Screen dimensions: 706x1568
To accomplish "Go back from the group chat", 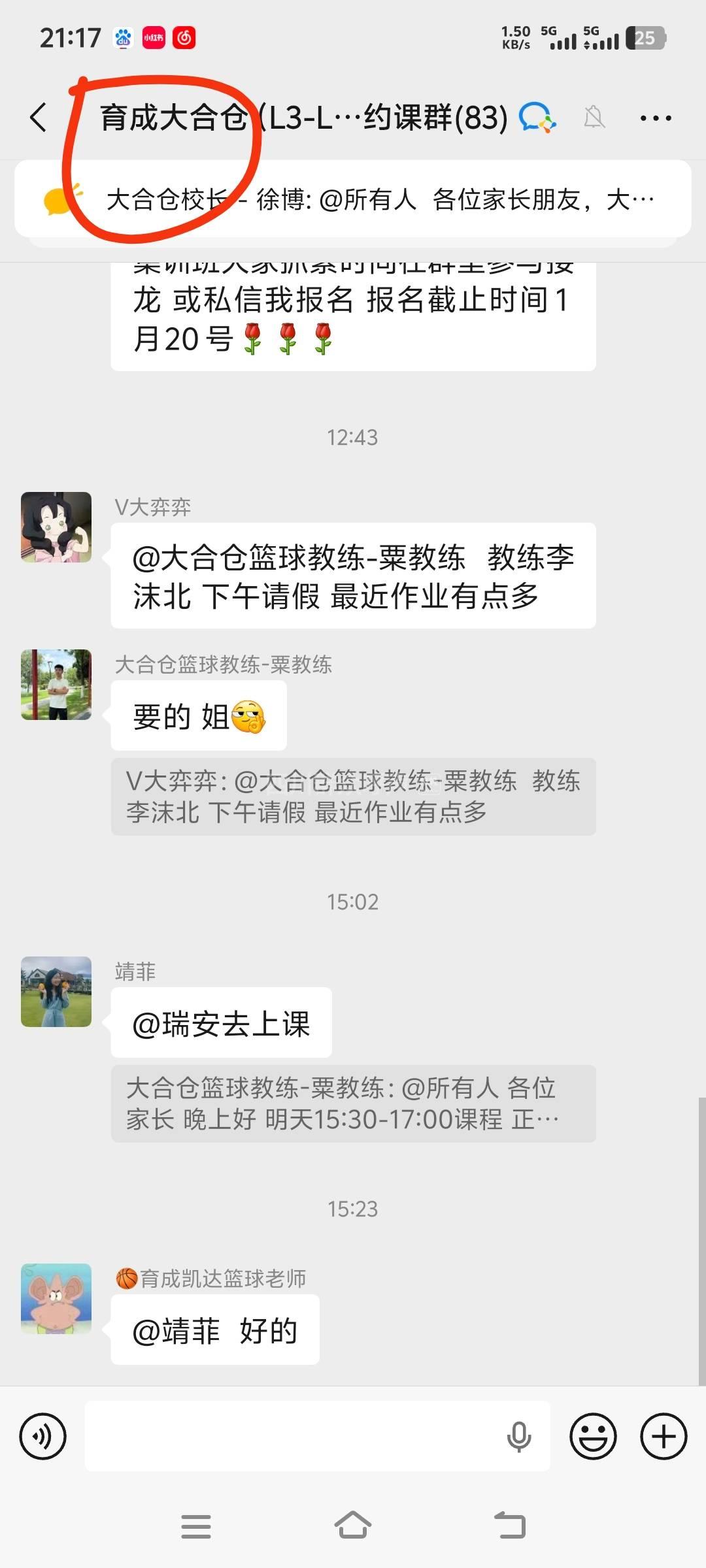I will 39,118.
